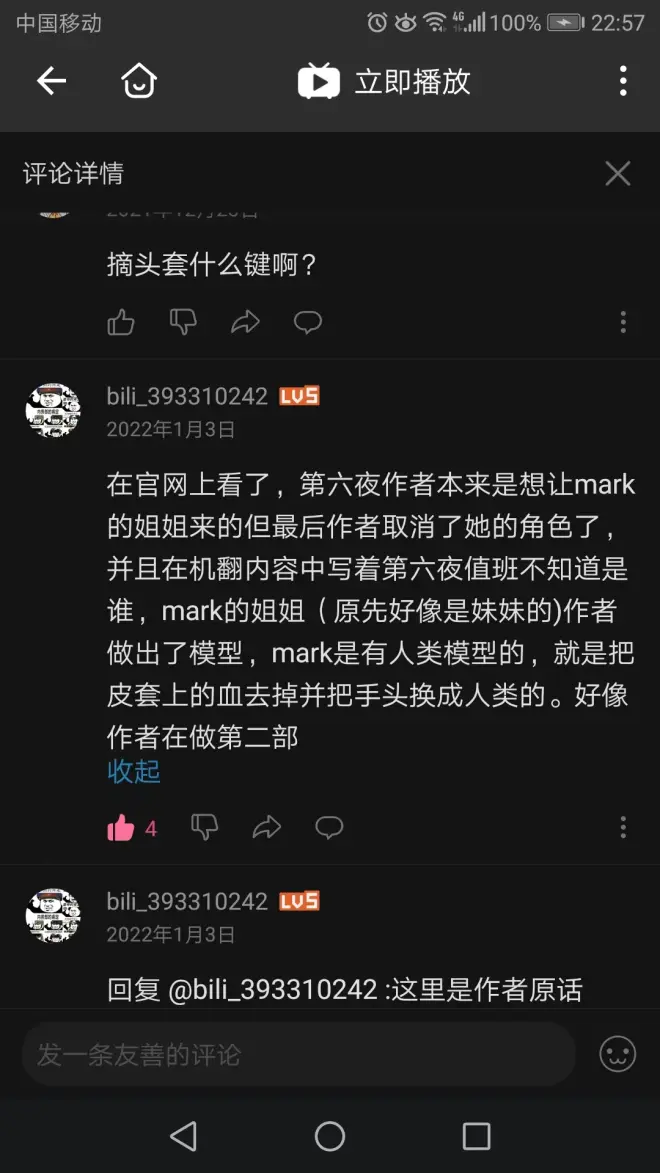Reply to the comment 摘头套什么键啊

307,322
